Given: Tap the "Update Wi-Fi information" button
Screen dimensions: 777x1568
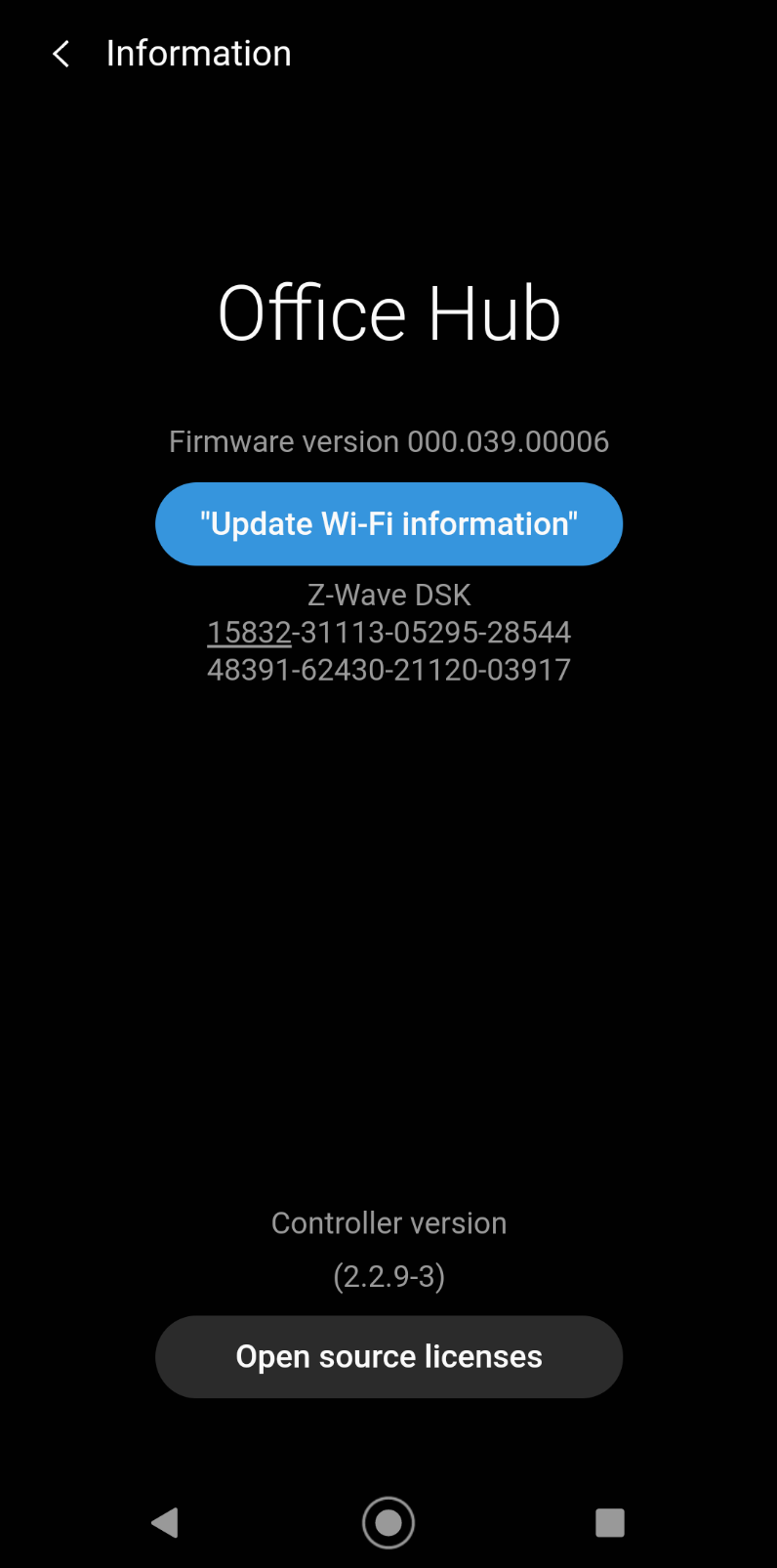Looking at the screenshot, I should pos(388,524).
